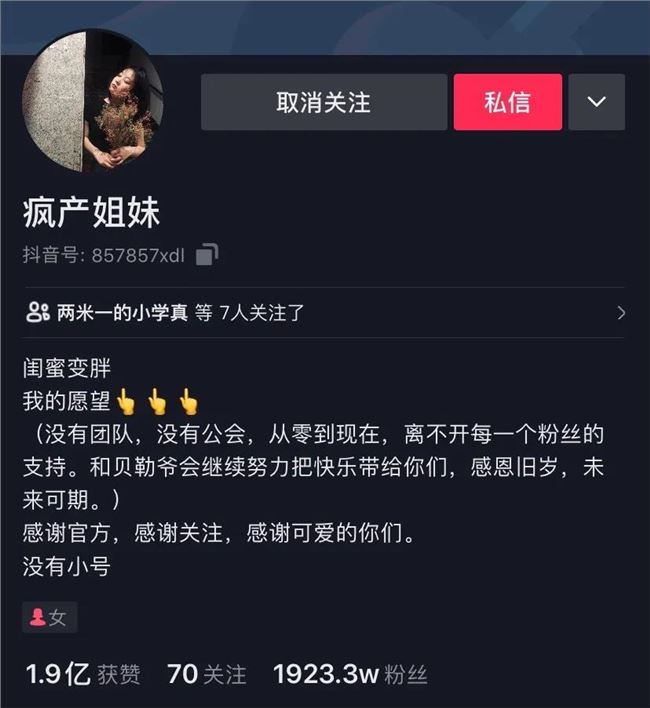
Task: Open the 两米一的小学真 等7人关注了 row
Action: pos(324,313)
